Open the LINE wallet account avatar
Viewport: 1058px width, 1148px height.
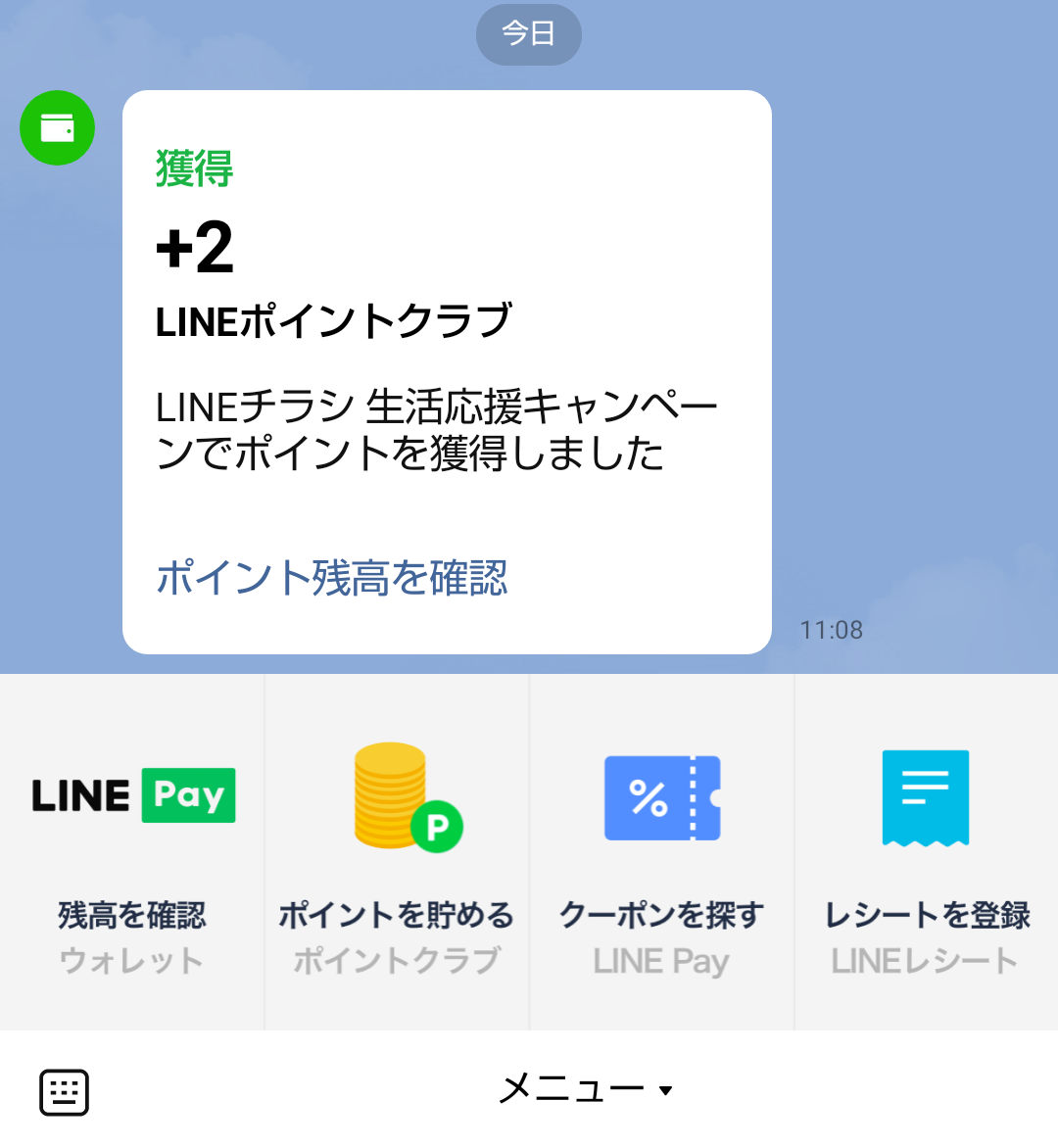[x=57, y=128]
